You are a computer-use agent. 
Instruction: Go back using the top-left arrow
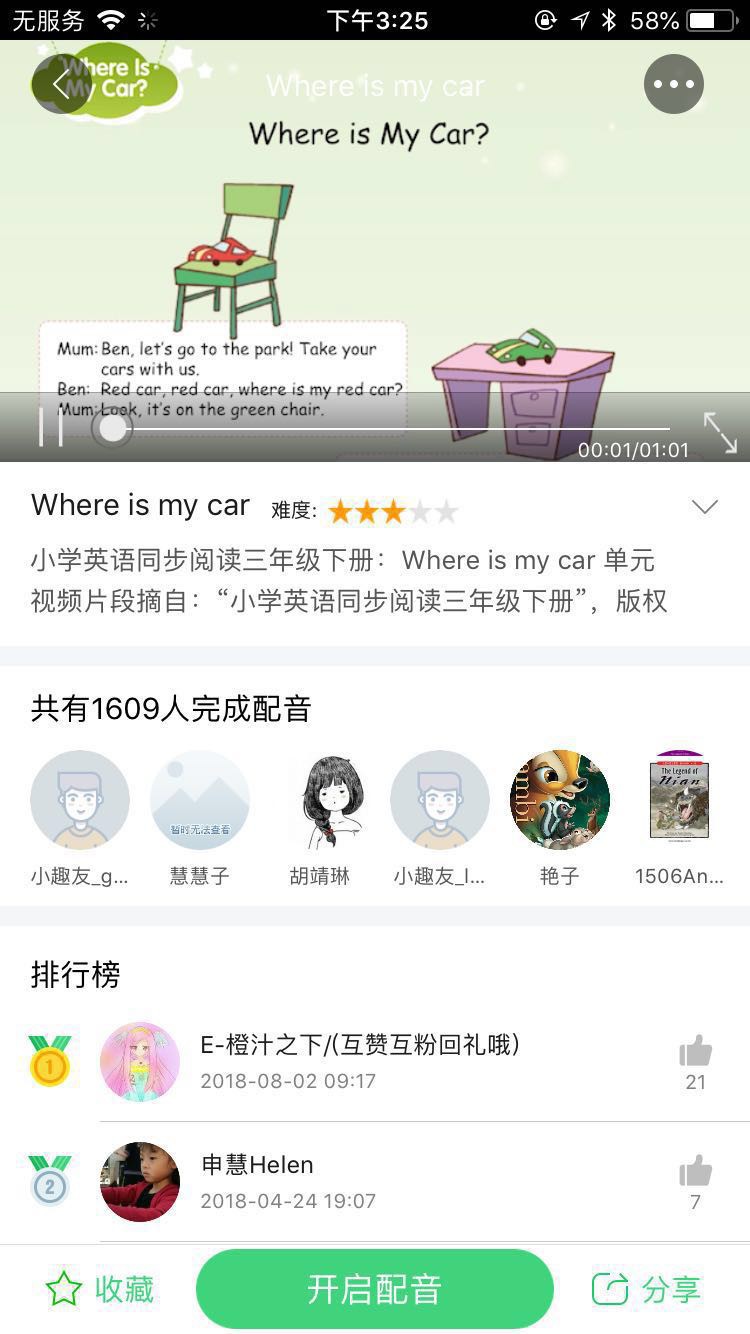[60, 84]
